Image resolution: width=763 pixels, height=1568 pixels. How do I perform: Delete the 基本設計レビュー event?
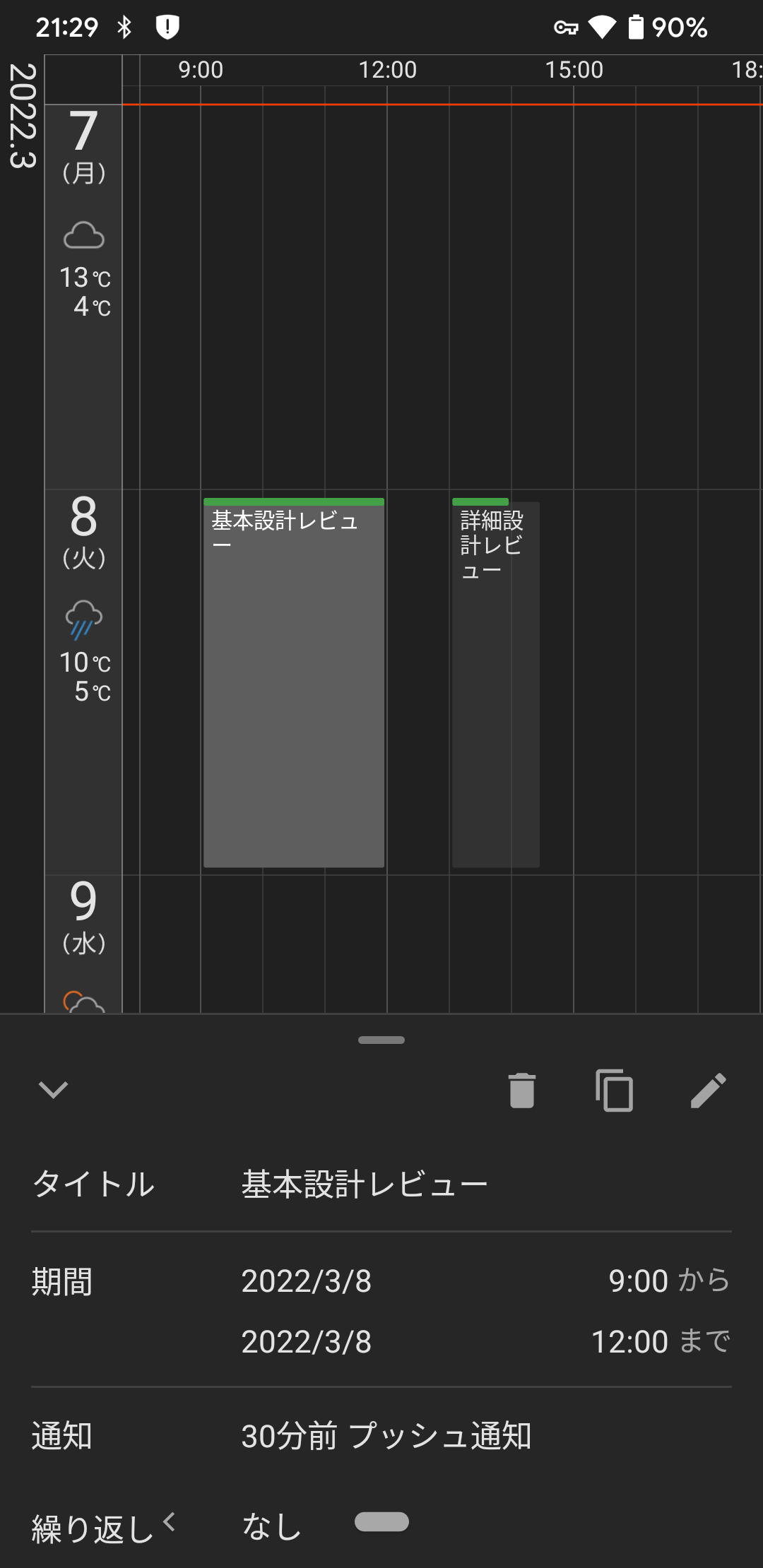[522, 1091]
